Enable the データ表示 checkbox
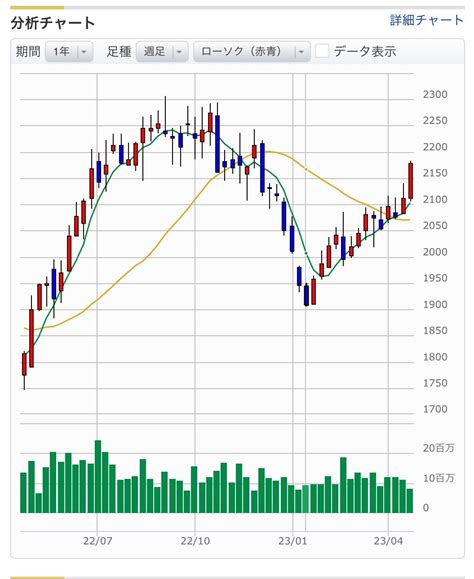474x579 pixels. coord(322,51)
